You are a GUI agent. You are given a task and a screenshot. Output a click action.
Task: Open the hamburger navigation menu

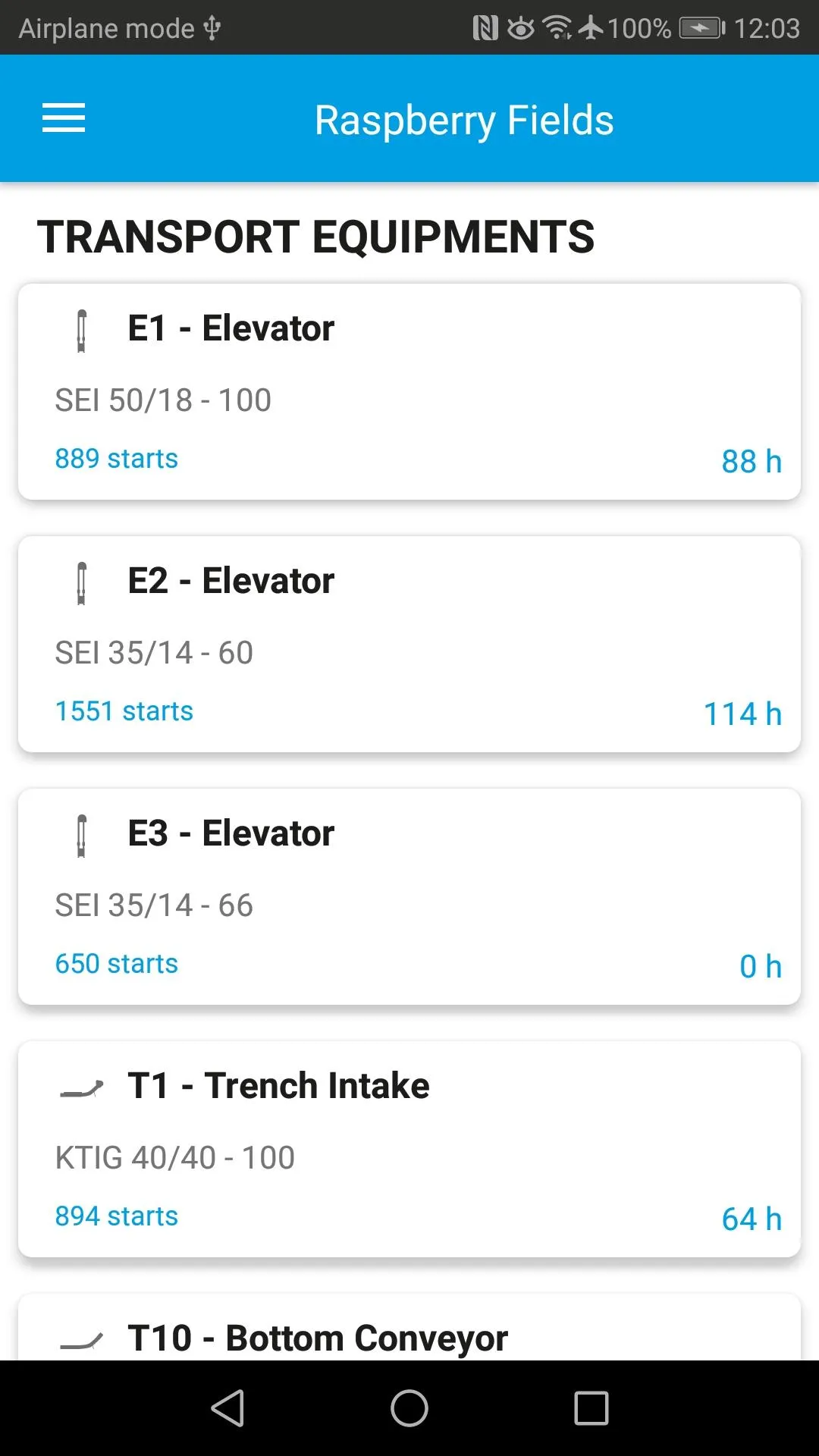pos(64,118)
